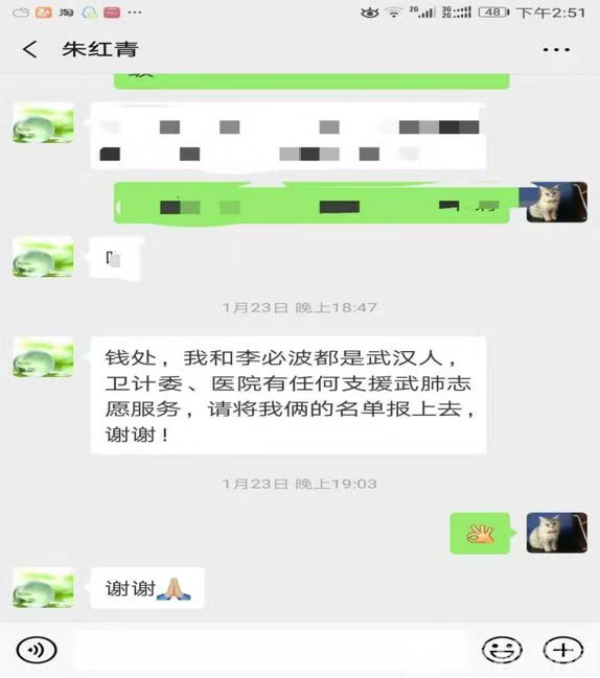Go back from the 朱红青 chat
This screenshot has width=600, height=678.
(x=30, y=49)
